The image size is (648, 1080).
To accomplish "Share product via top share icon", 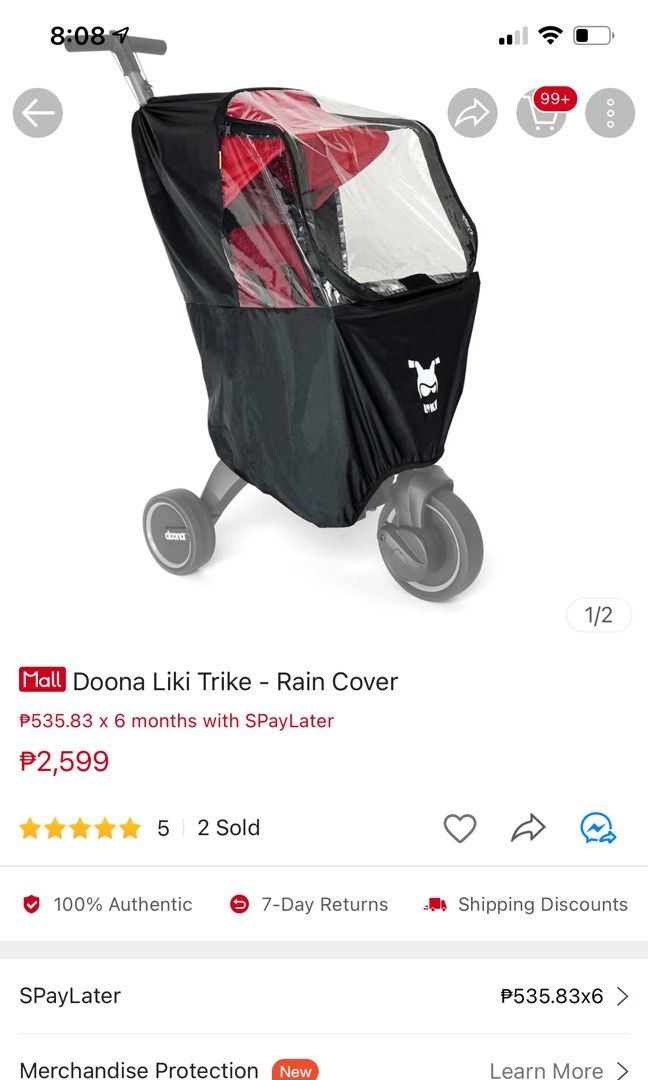I will (x=472, y=113).
